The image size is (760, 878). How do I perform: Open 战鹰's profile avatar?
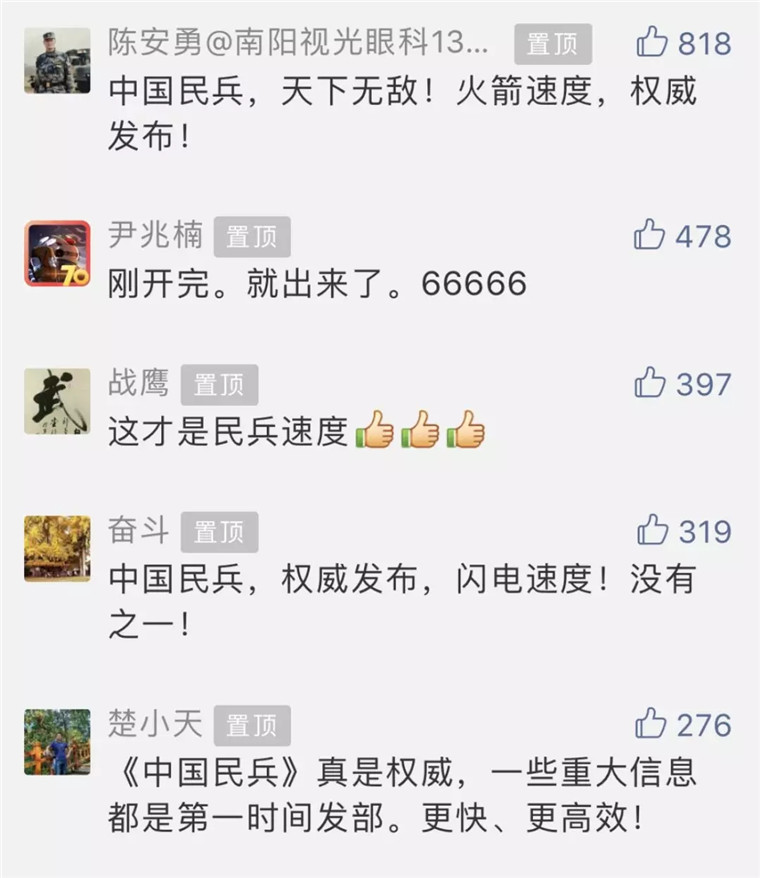[x=57, y=401]
